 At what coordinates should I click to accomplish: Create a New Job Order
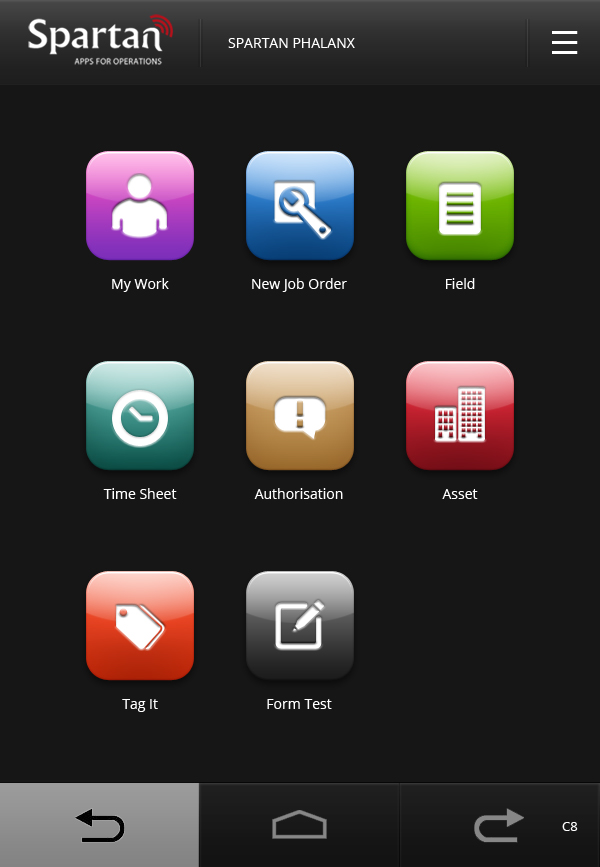tap(300, 207)
